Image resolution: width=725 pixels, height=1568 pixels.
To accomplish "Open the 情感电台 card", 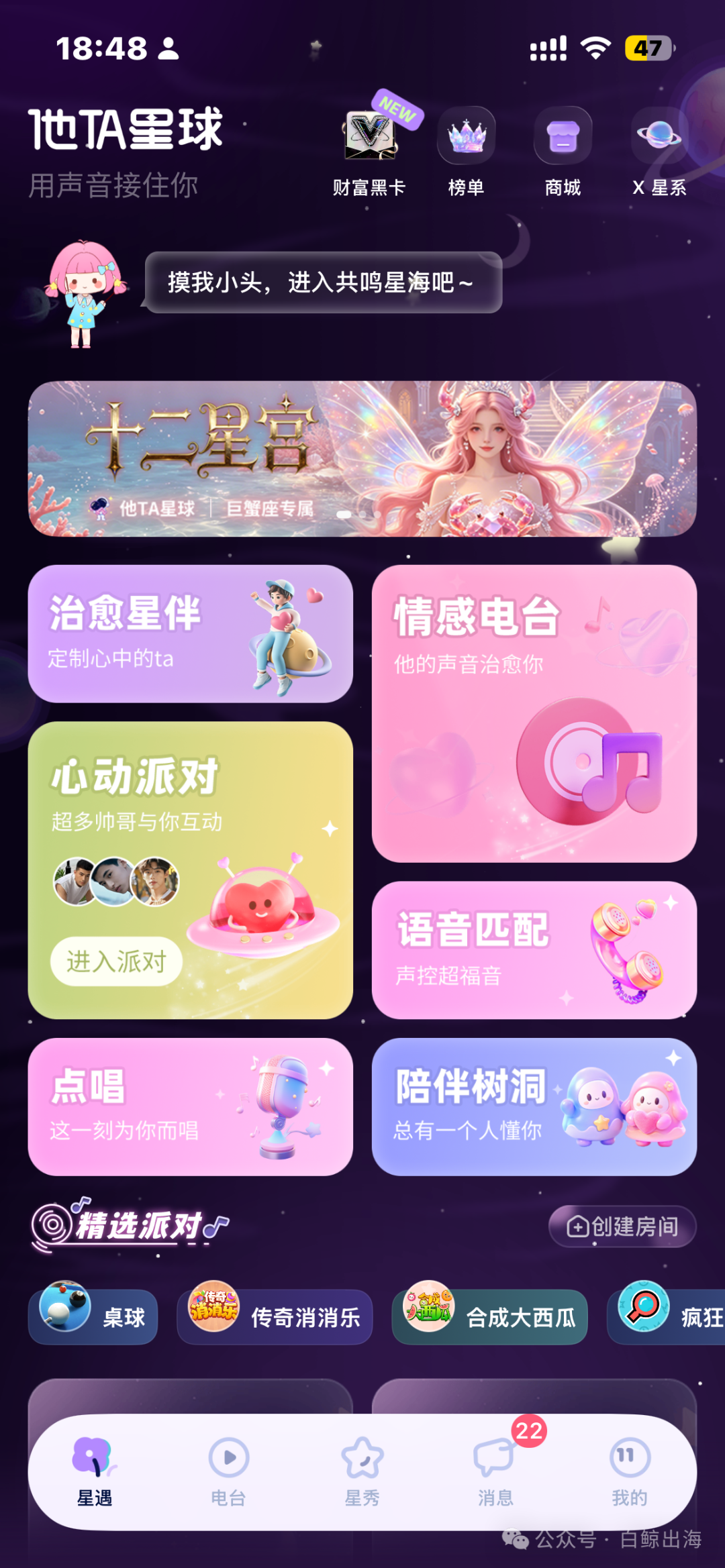I will click(x=534, y=713).
